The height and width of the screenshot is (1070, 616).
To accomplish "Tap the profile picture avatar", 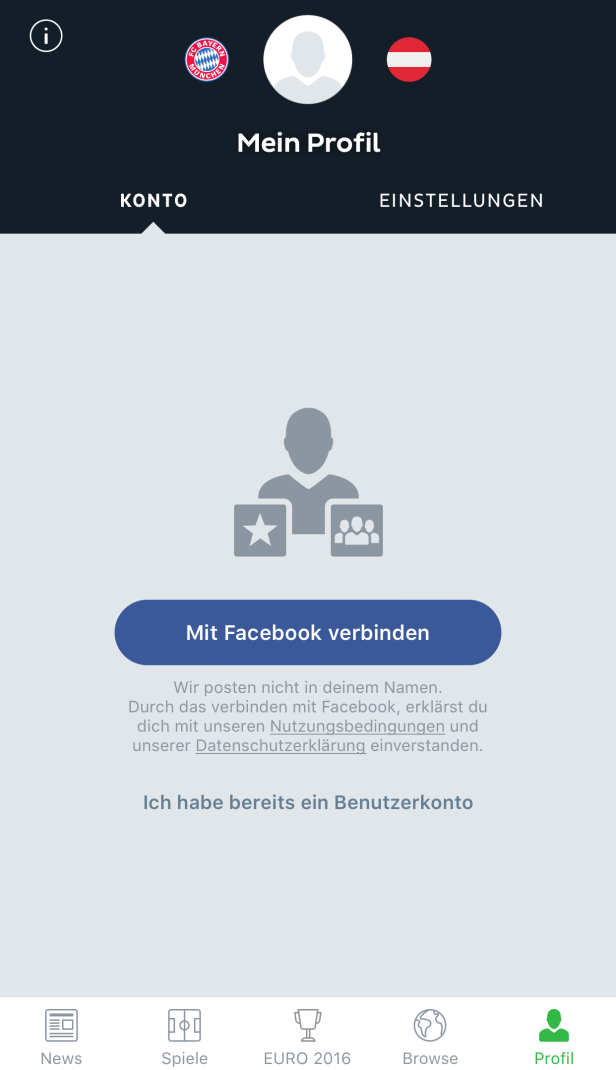I will (308, 59).
